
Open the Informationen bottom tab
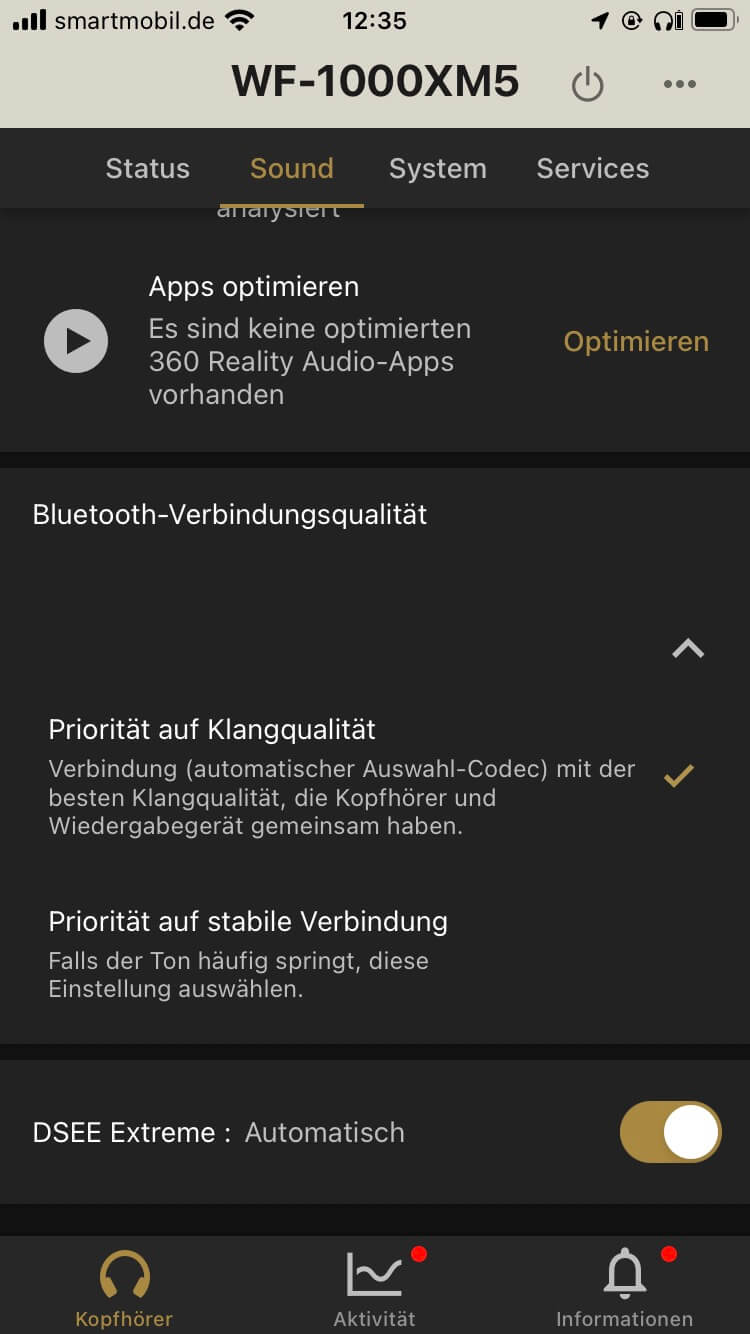click(625, 1289)
